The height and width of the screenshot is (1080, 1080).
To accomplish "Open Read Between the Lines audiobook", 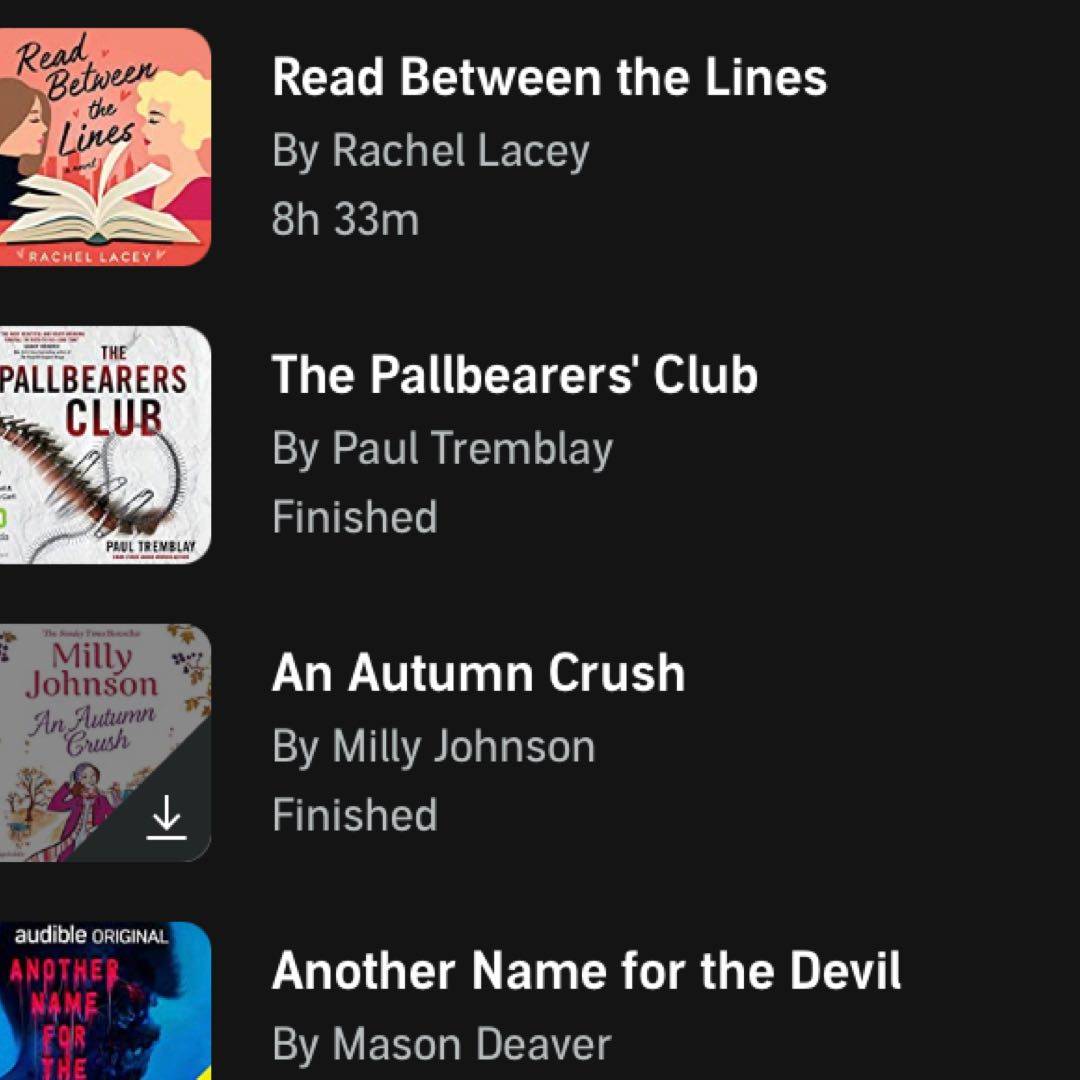I will 549,78.
